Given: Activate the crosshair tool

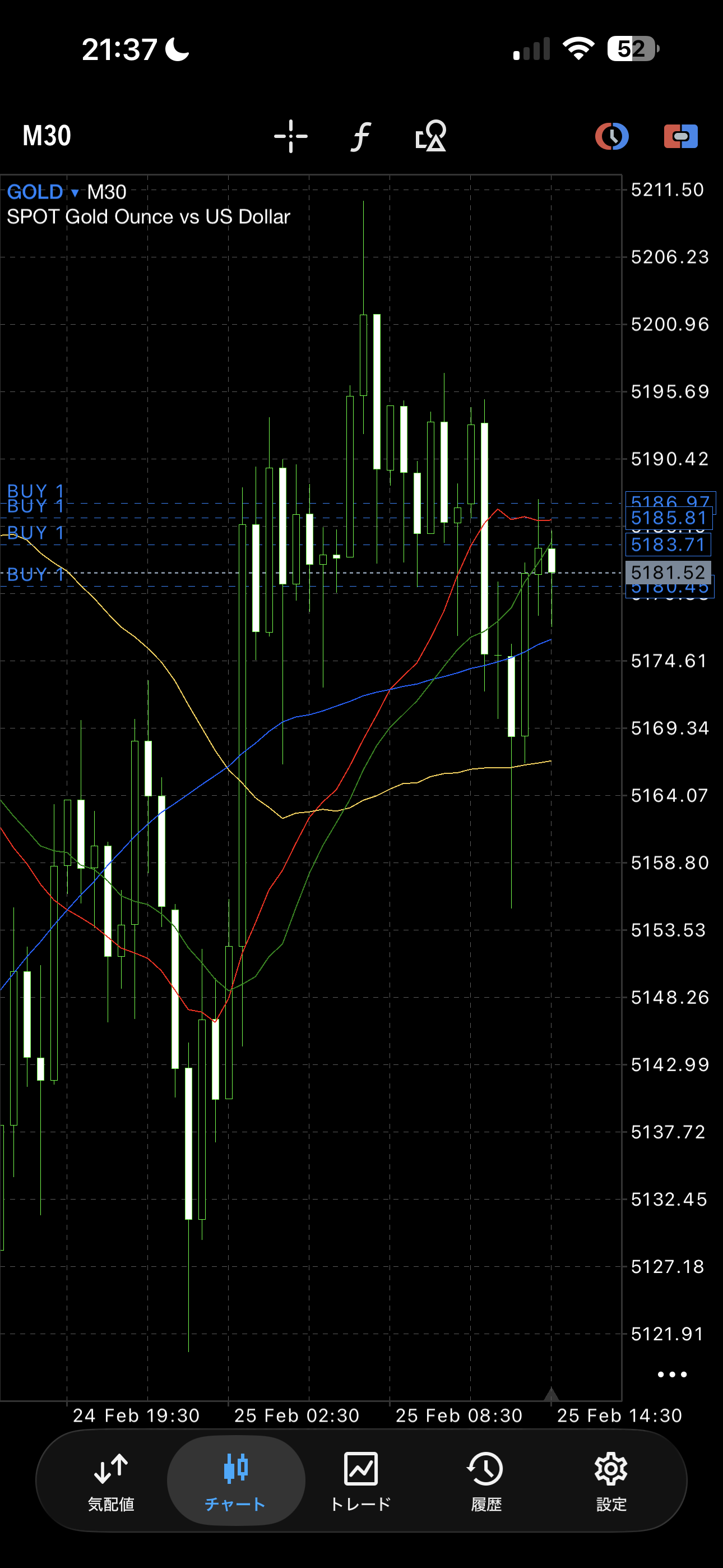Looking at the screenshot, I should [290, 136].
